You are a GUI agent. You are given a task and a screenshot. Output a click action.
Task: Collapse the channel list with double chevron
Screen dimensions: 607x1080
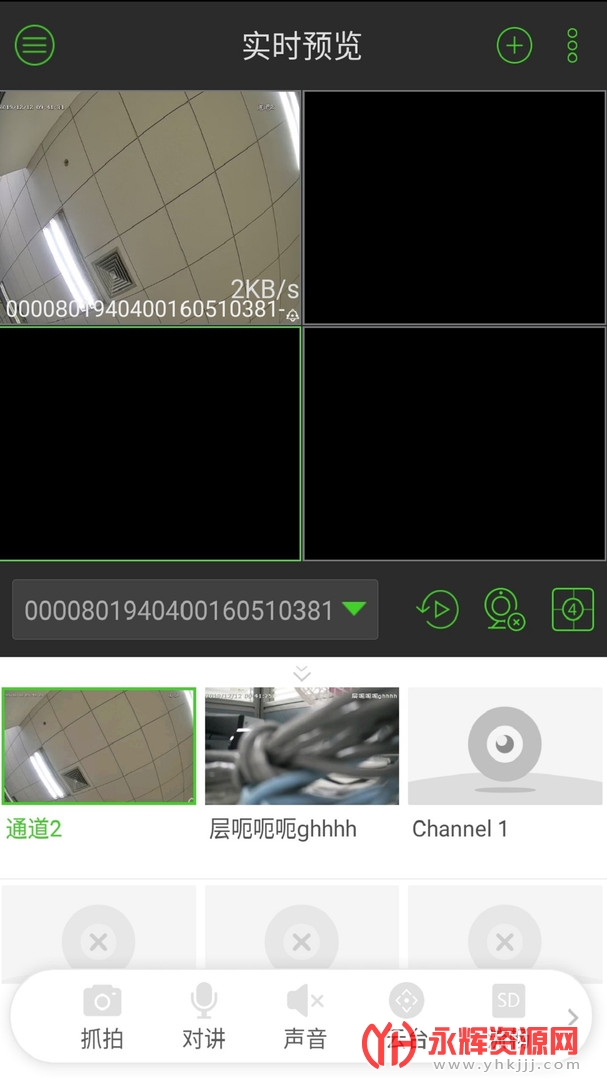coord(302,673)
